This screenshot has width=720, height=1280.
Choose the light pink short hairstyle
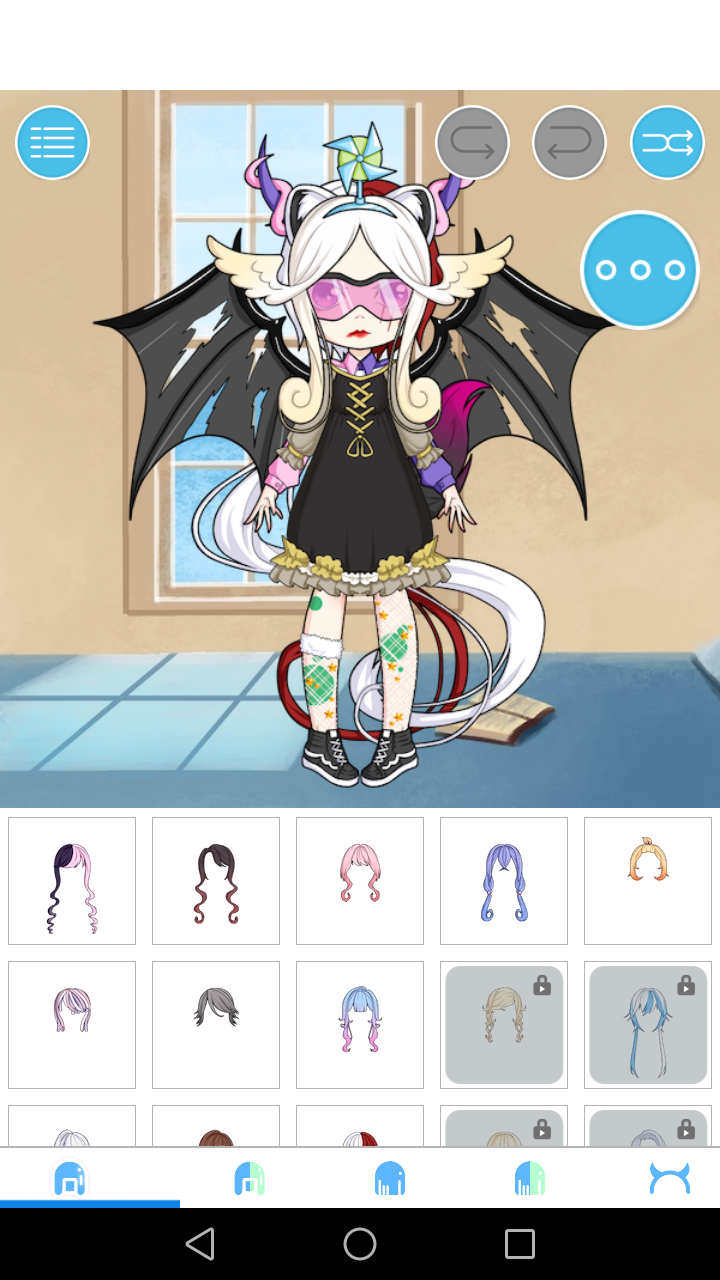(x=72, y=1025)
